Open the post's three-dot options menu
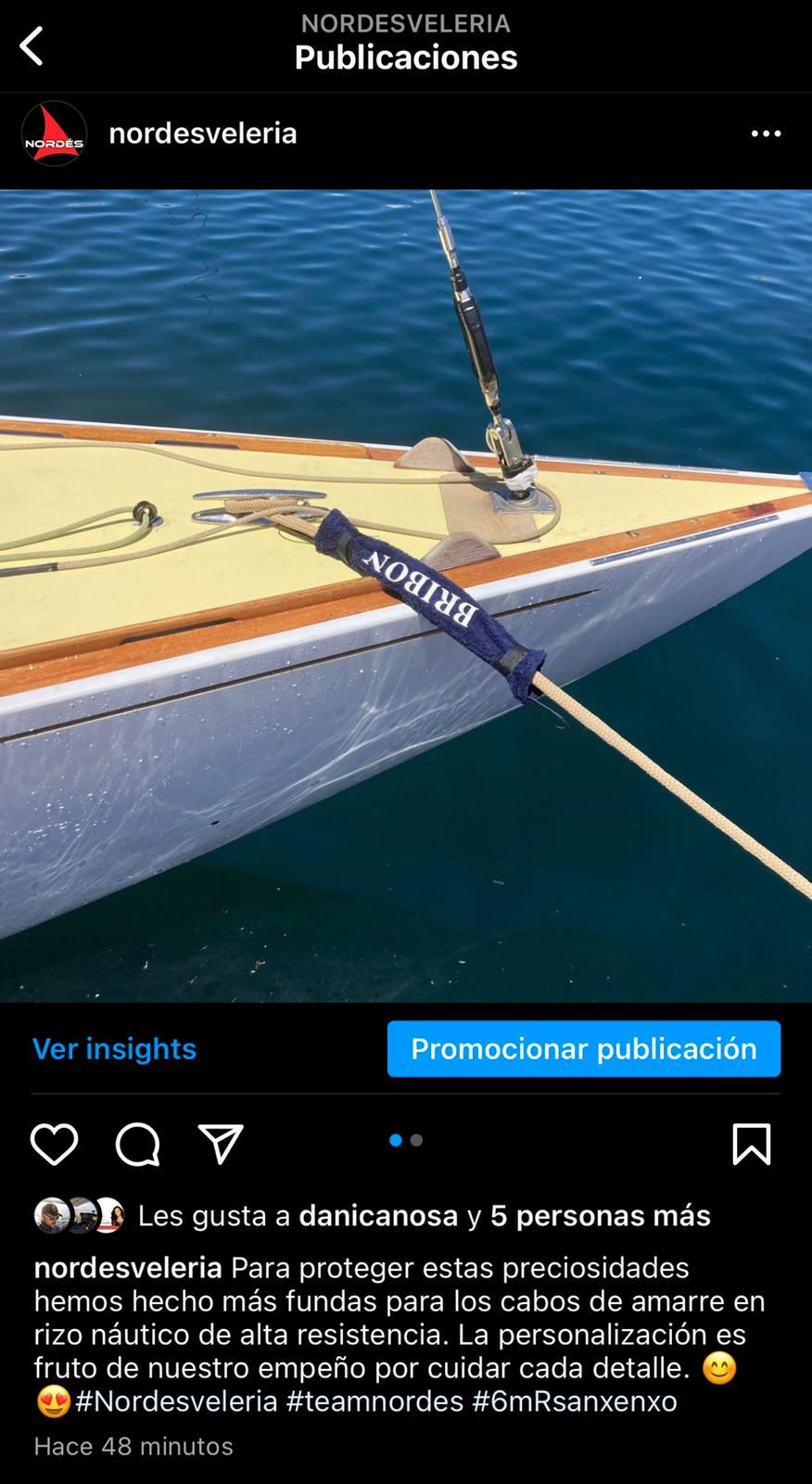The width and height of the screenshot is (812, 1484). pyautogui.click(x=766, y=134)
